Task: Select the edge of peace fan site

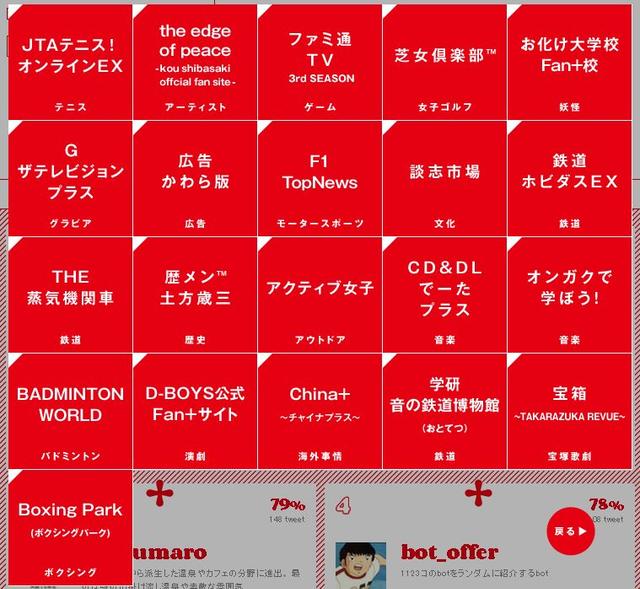Action: pos(195,60)
